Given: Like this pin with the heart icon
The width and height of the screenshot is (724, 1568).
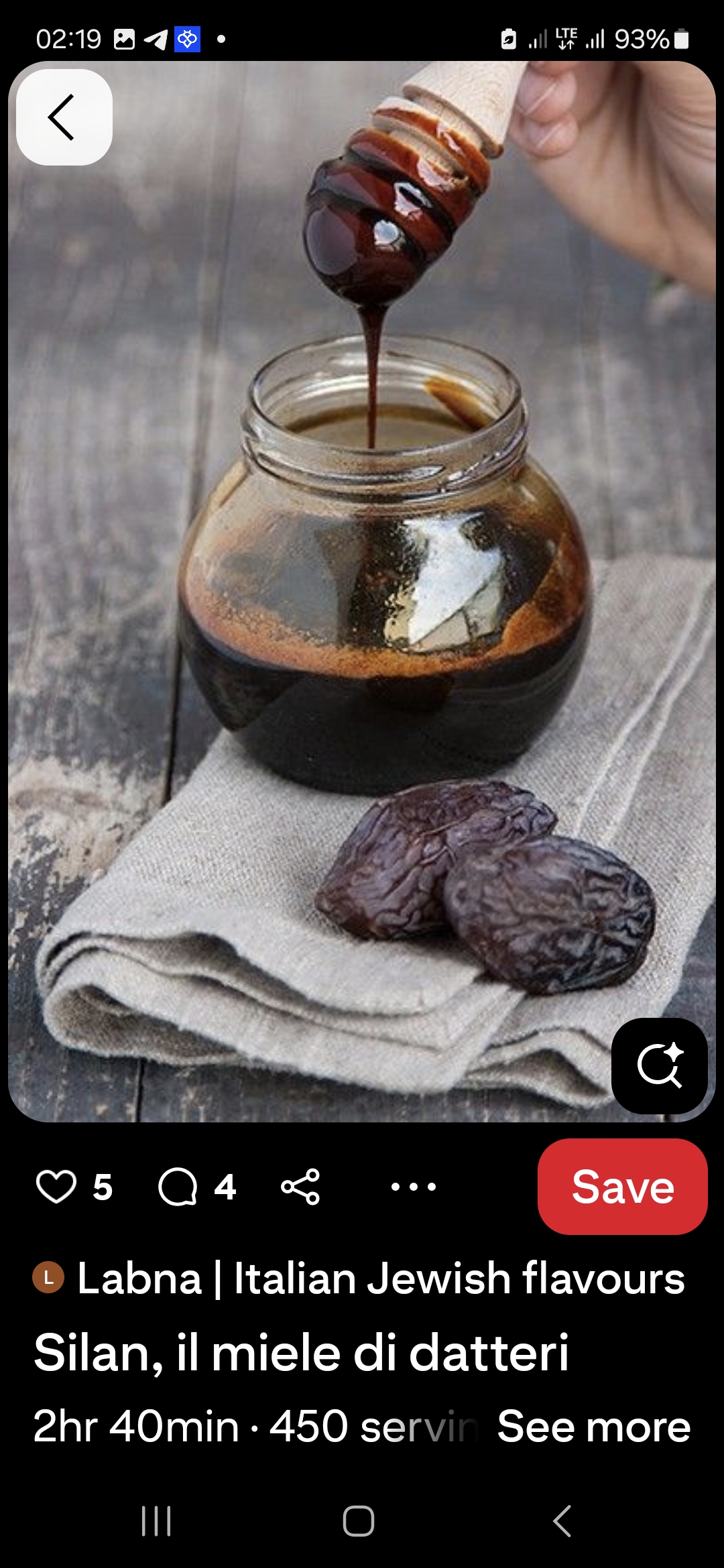Looking at the screenshot, I should (56, 1187).
